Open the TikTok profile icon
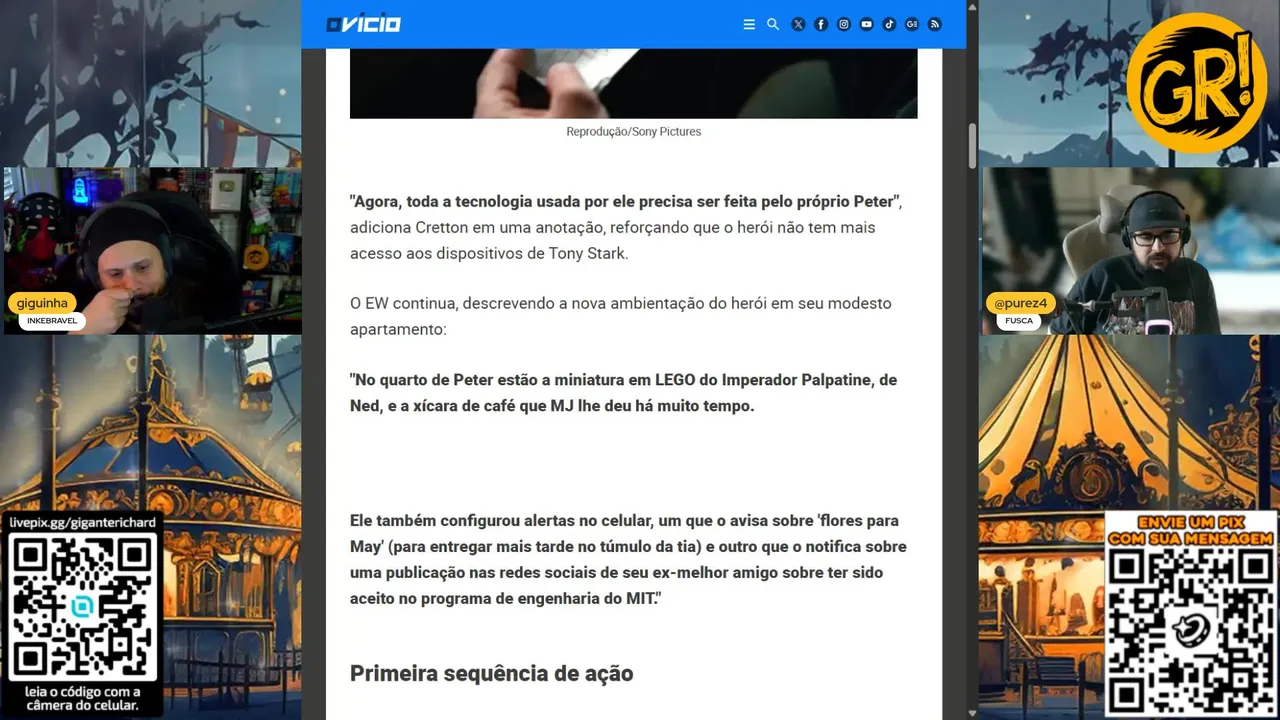The height and width of the screenshot is (720, 1280). click(889, 24)
